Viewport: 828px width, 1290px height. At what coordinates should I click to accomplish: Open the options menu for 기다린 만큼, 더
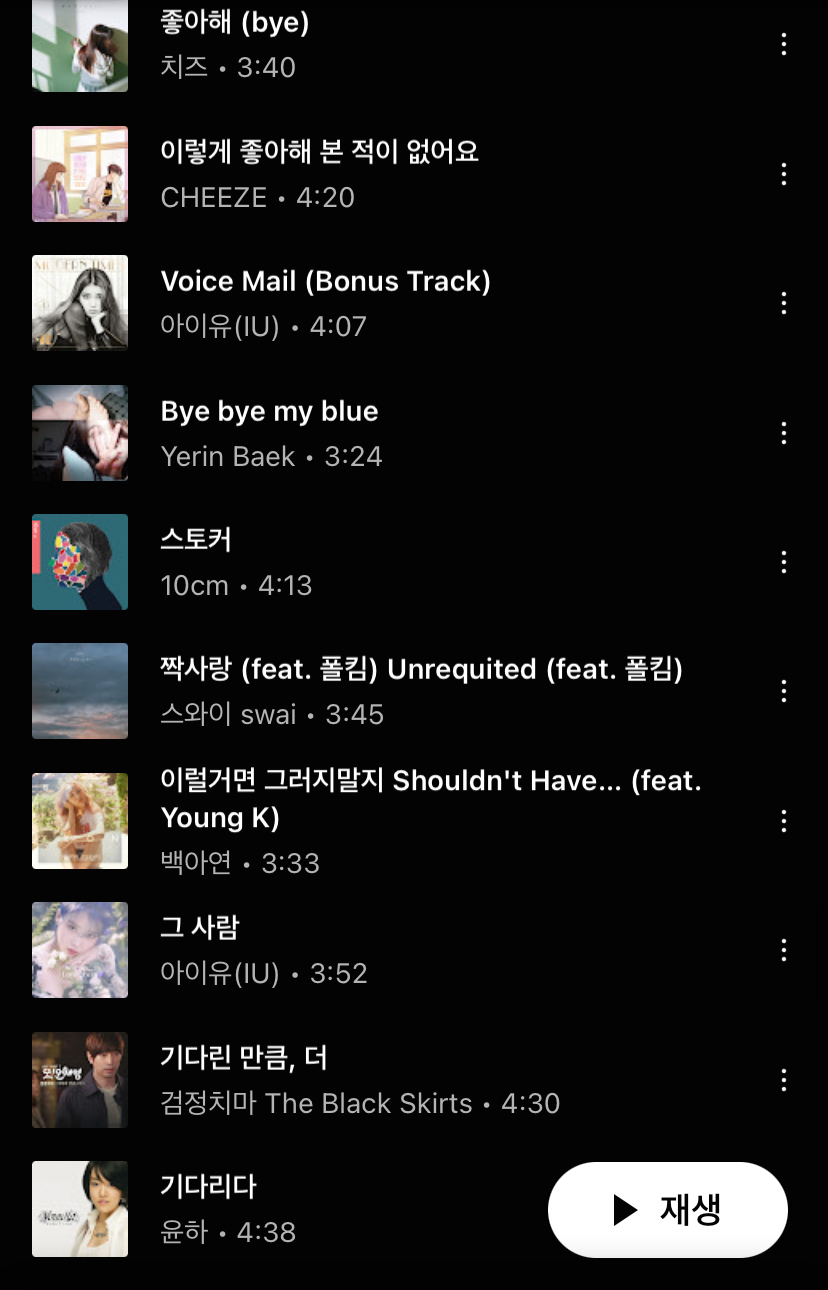pyautogui.click(x=783, y=1080)
